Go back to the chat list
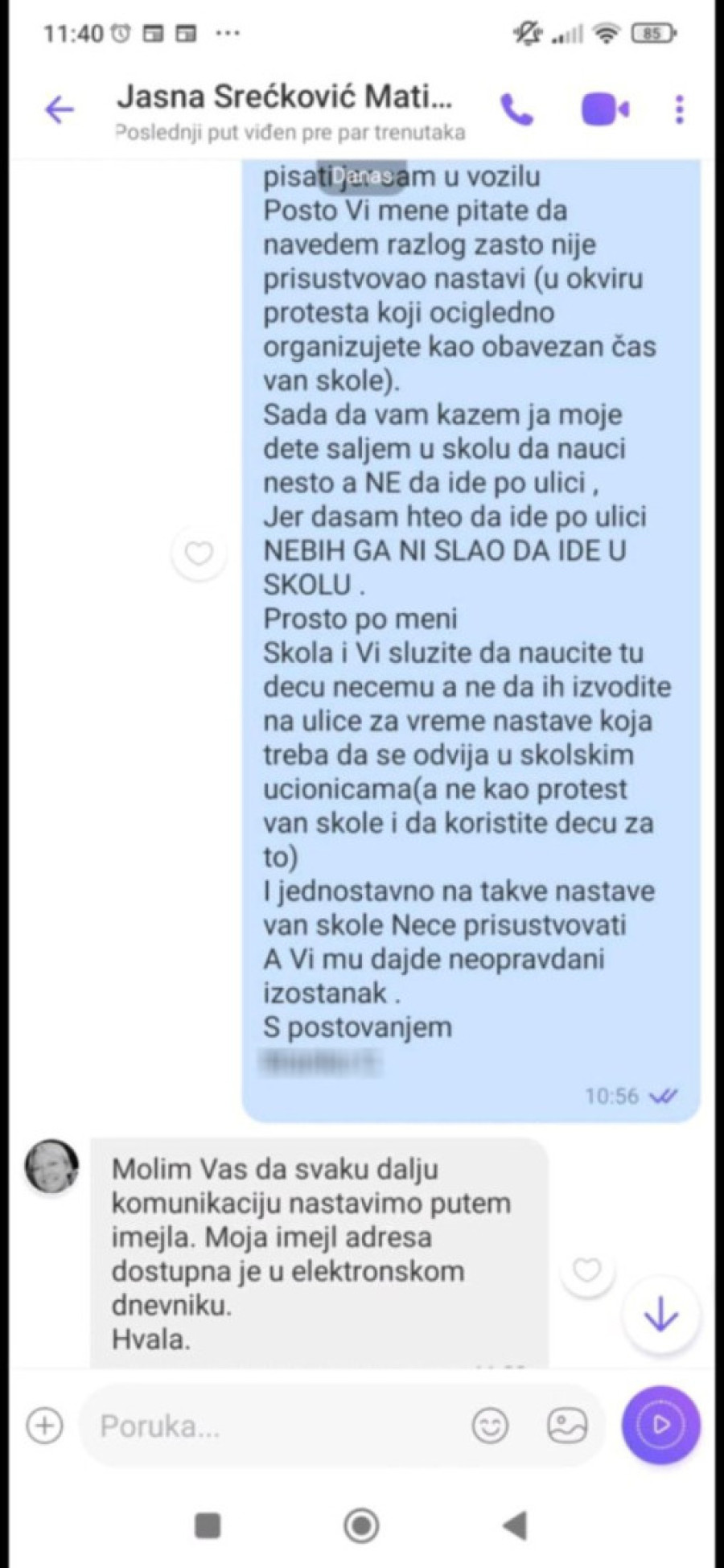Image resolution: width=724 pixels, height=1568 pixels. [x=60, y=109]
